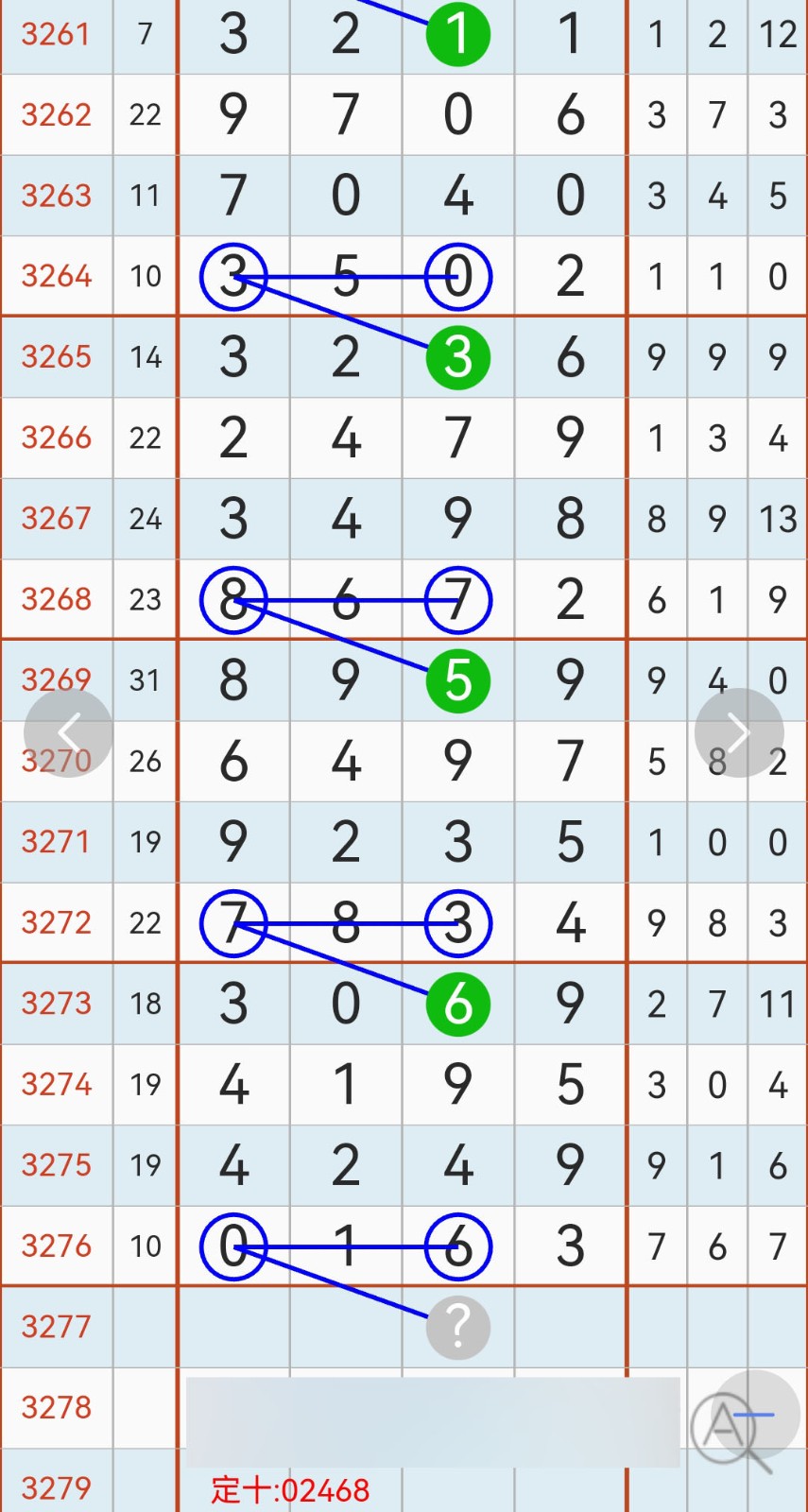Viewport: 808px width, 1512px height.
Task: Toggle the blue circle around 0 in row 3264
Action: (457, 275)
